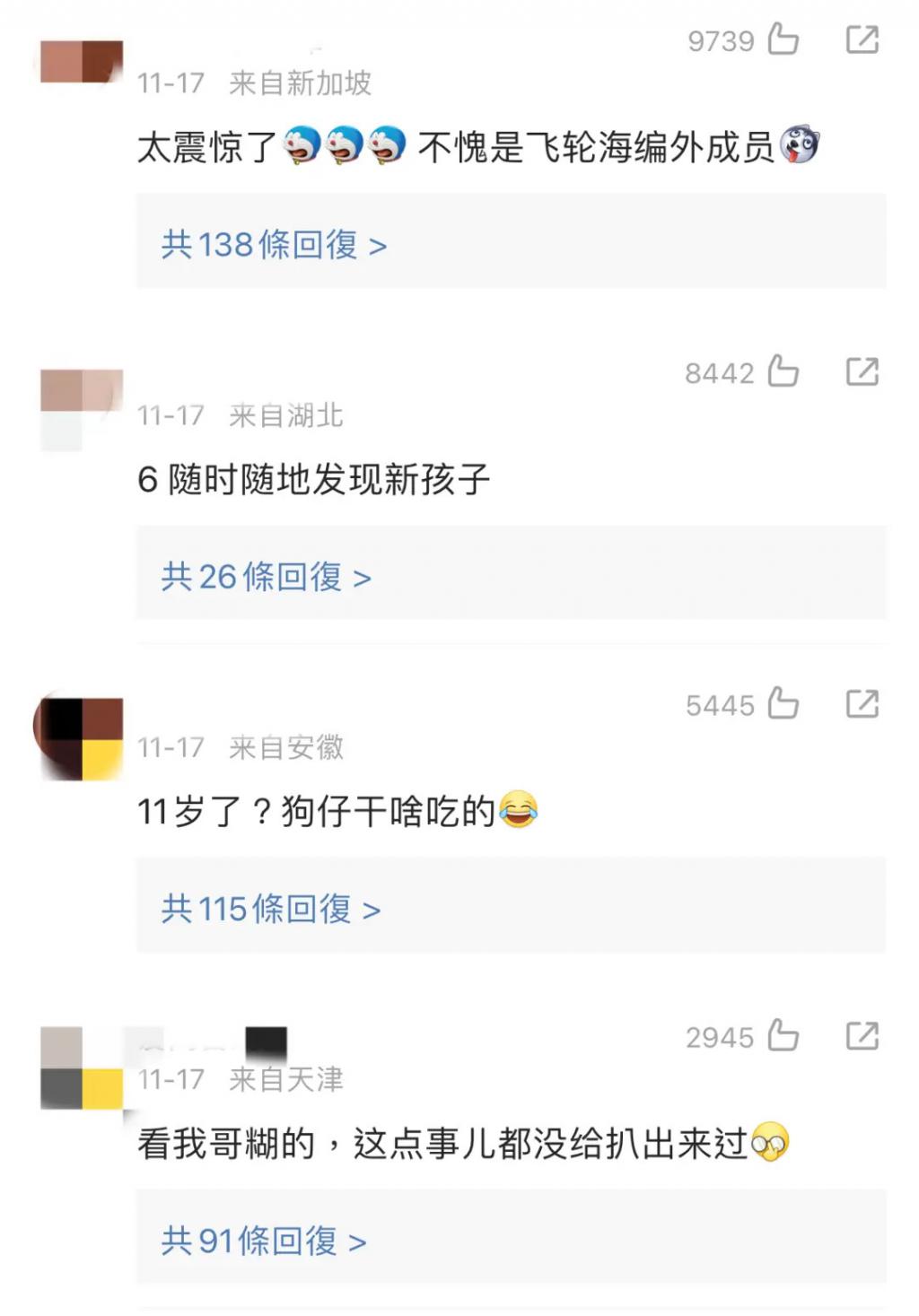The height and width of the screenshot is (1316, 919).
Task: Open the avatar of the 新加坡 commenter
Action: [x=81, y=61]
